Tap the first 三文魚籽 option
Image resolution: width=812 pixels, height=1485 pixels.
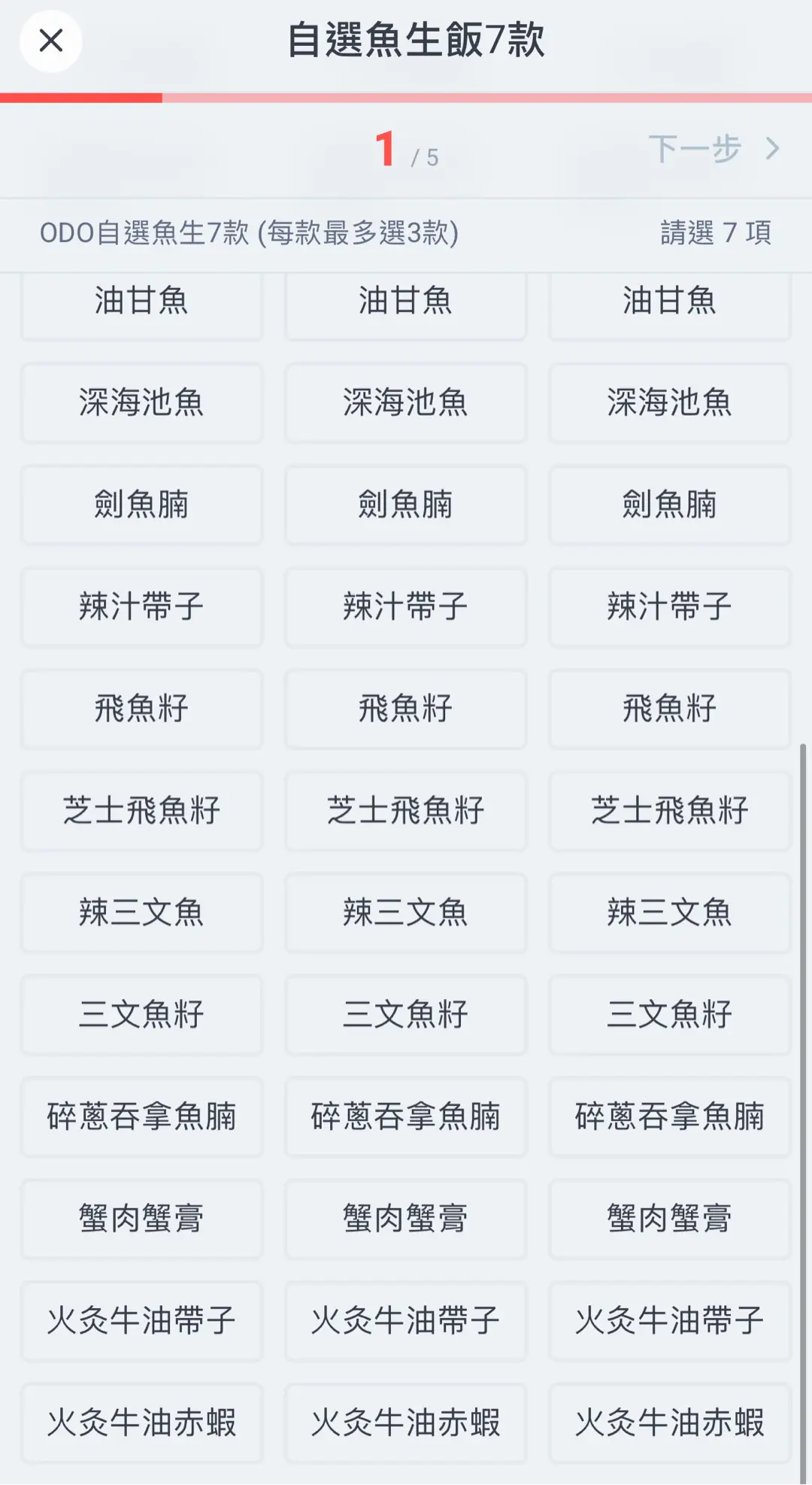(141, 1015)
